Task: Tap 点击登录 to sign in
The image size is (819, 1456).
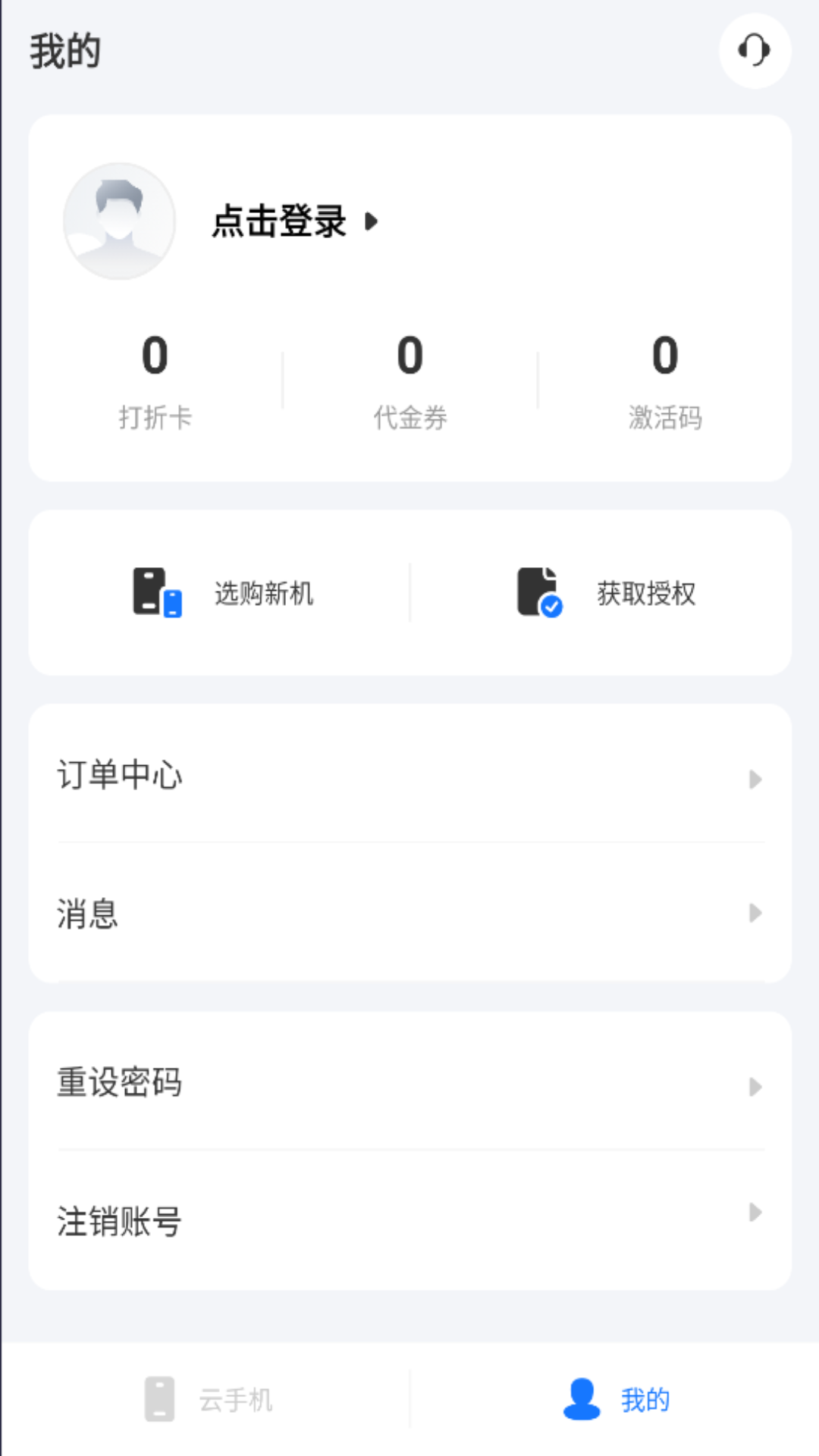Action: [x=277, y=222]
